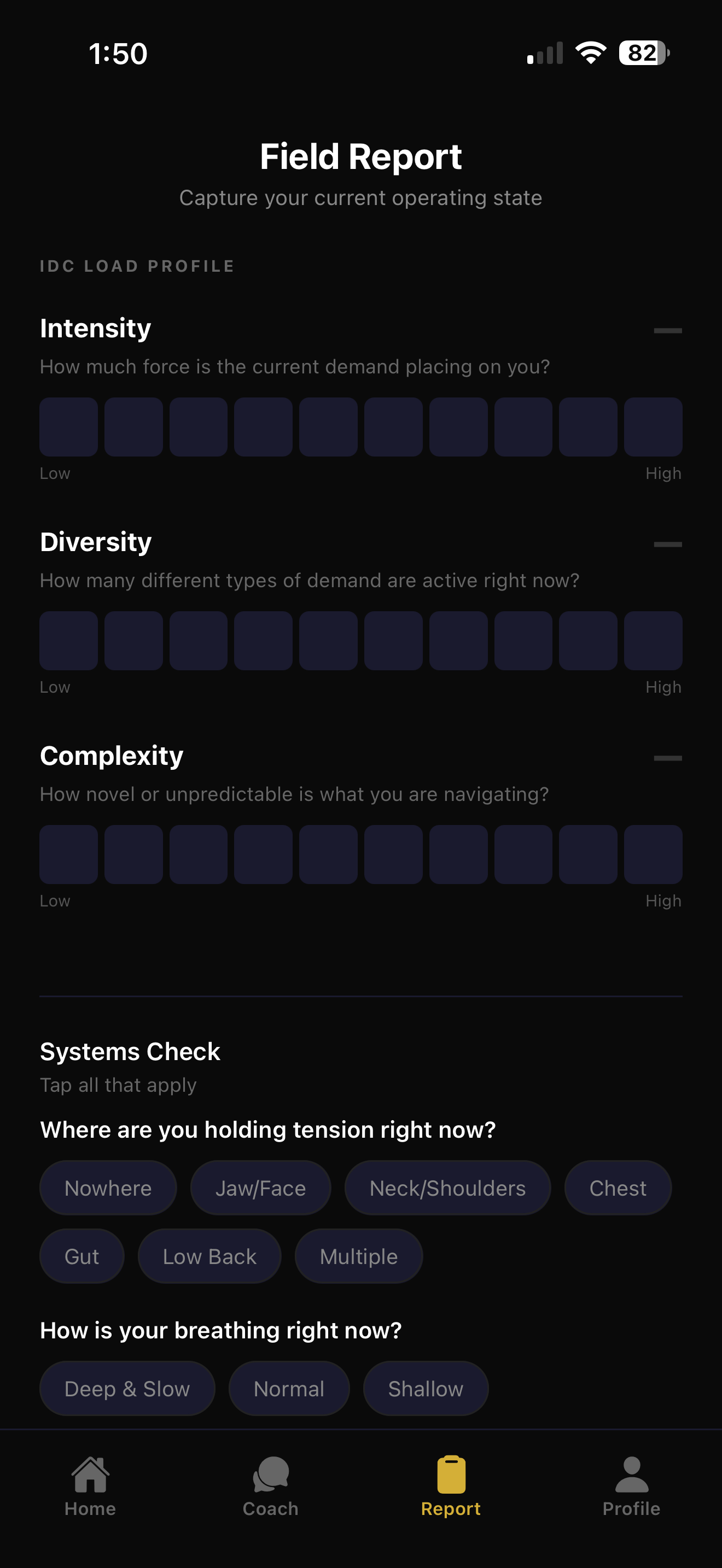
Task: Set Complexity to the highest box
Action: 653,854
